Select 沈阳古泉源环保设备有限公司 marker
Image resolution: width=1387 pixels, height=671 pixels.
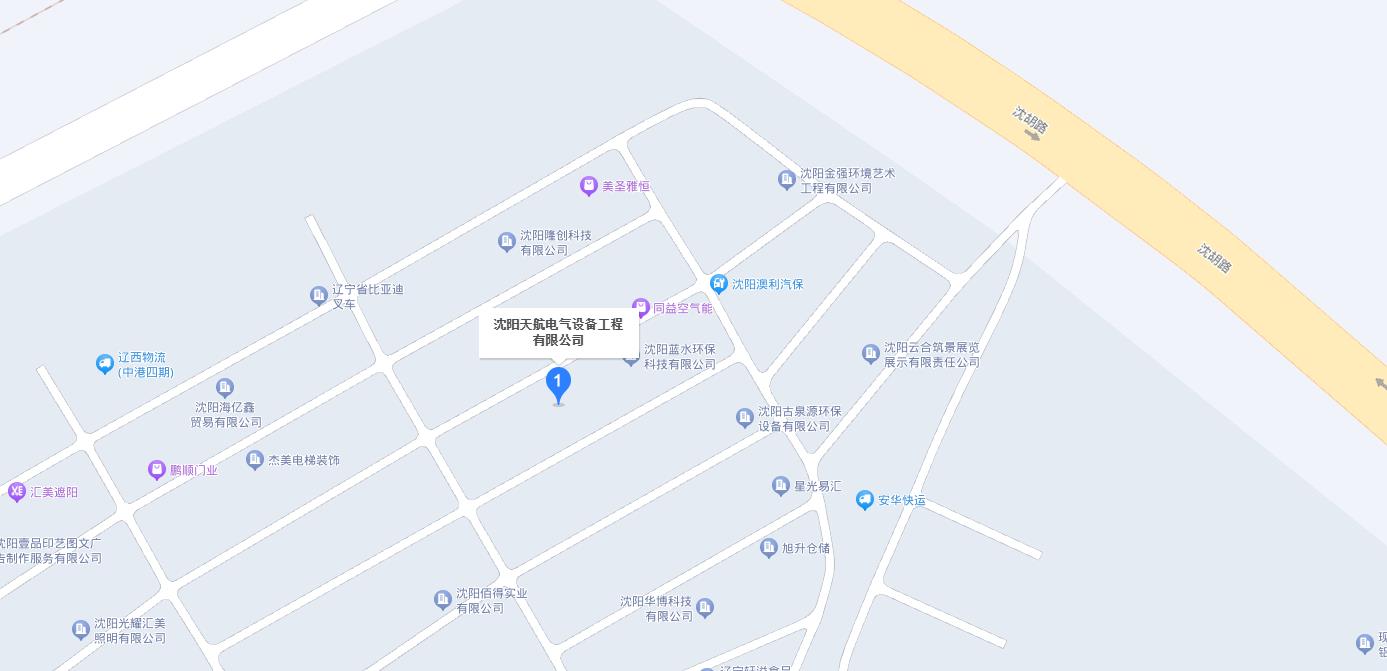click(745, 418)
